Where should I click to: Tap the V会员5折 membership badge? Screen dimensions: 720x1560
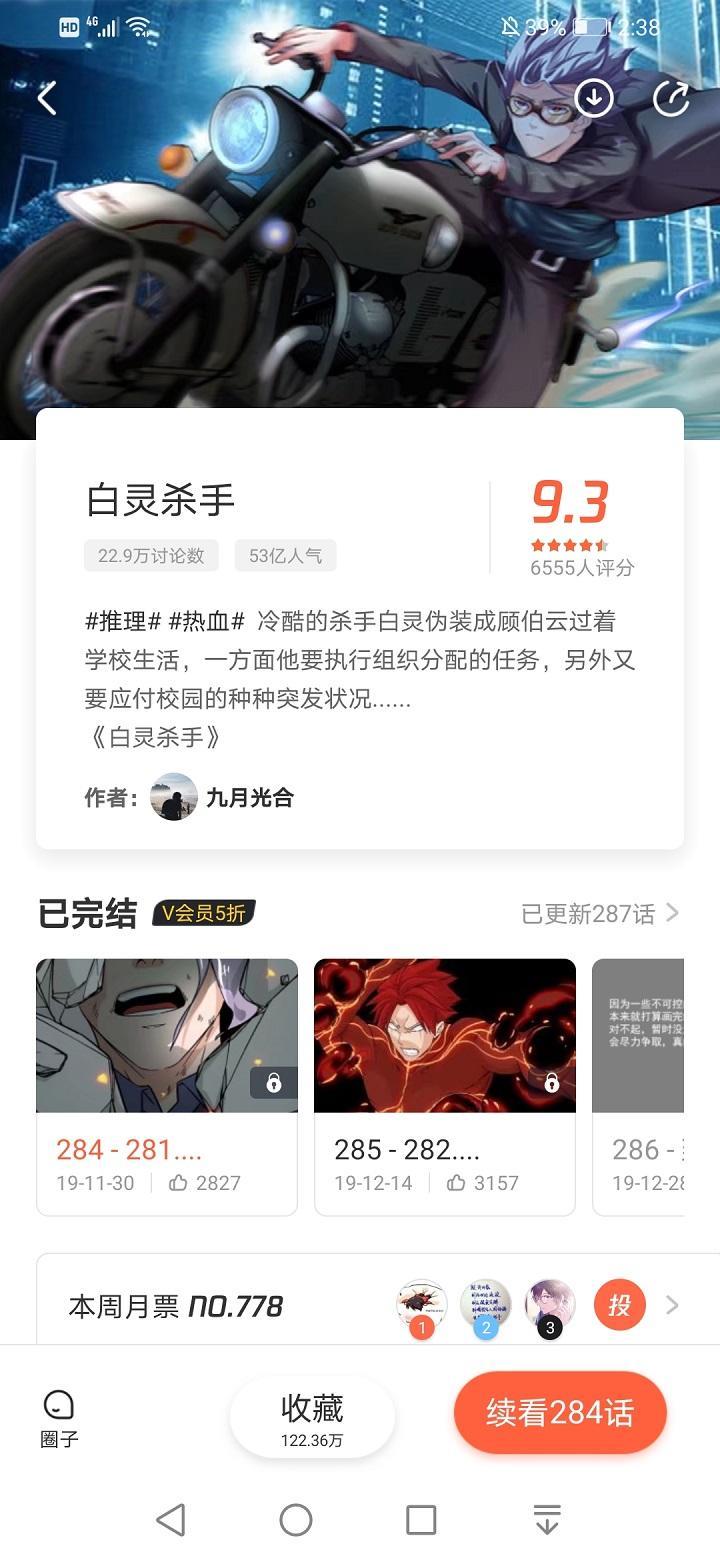coord(204,913)
